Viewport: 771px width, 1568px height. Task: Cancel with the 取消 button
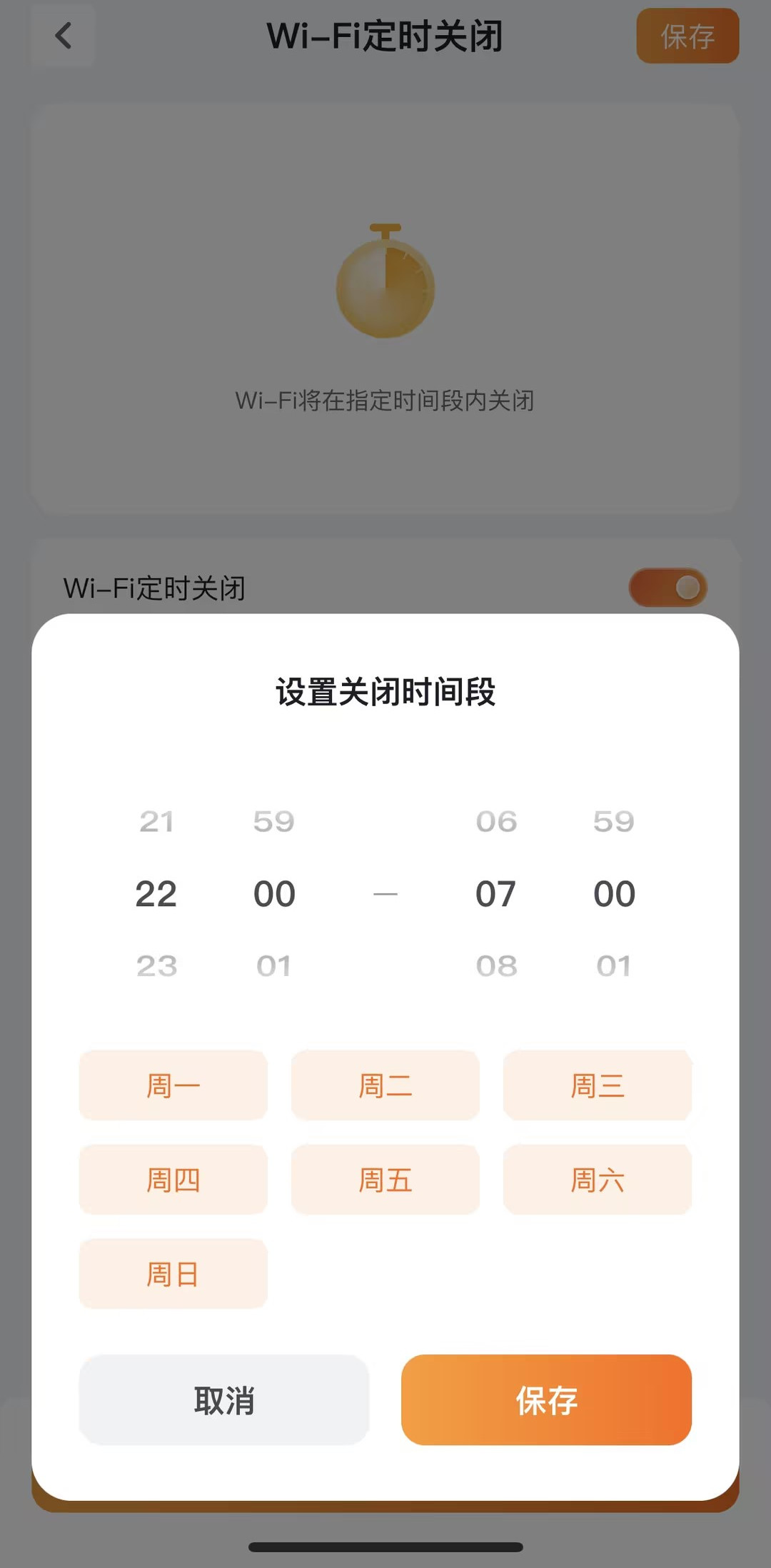[223, 1400]
